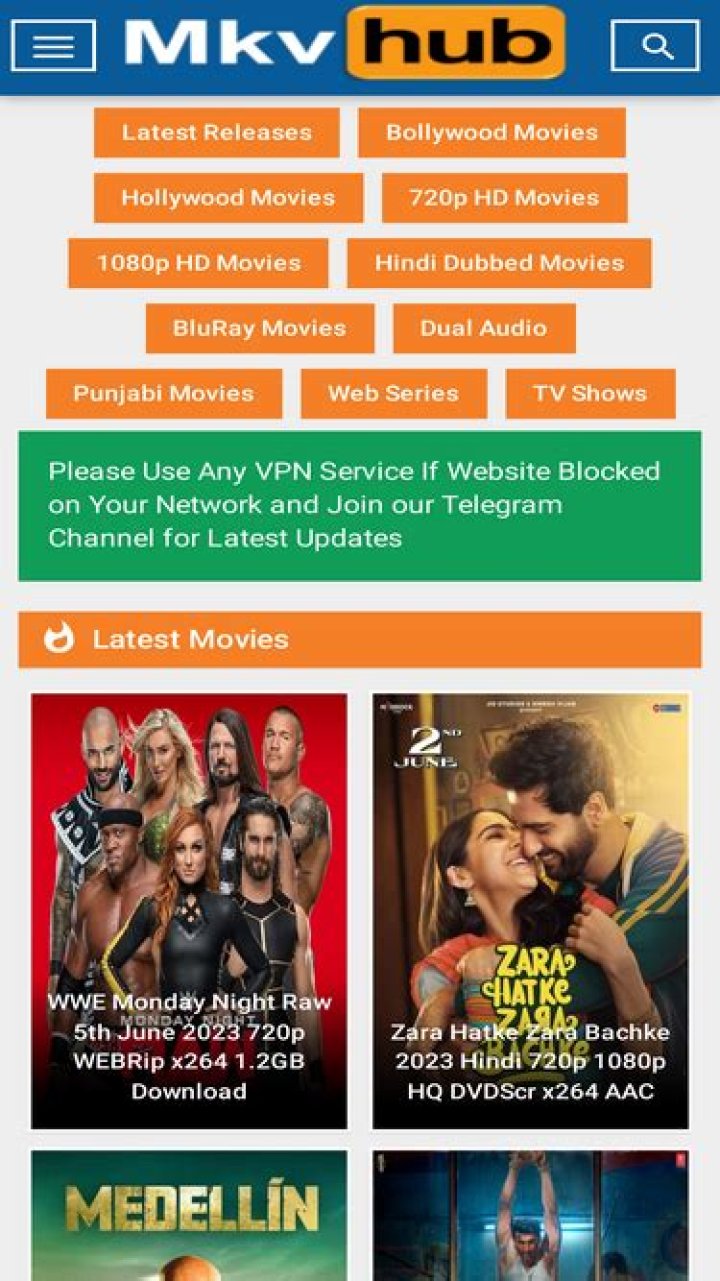Click the green VPN notice banner
720x1281 pixels.
360,503
